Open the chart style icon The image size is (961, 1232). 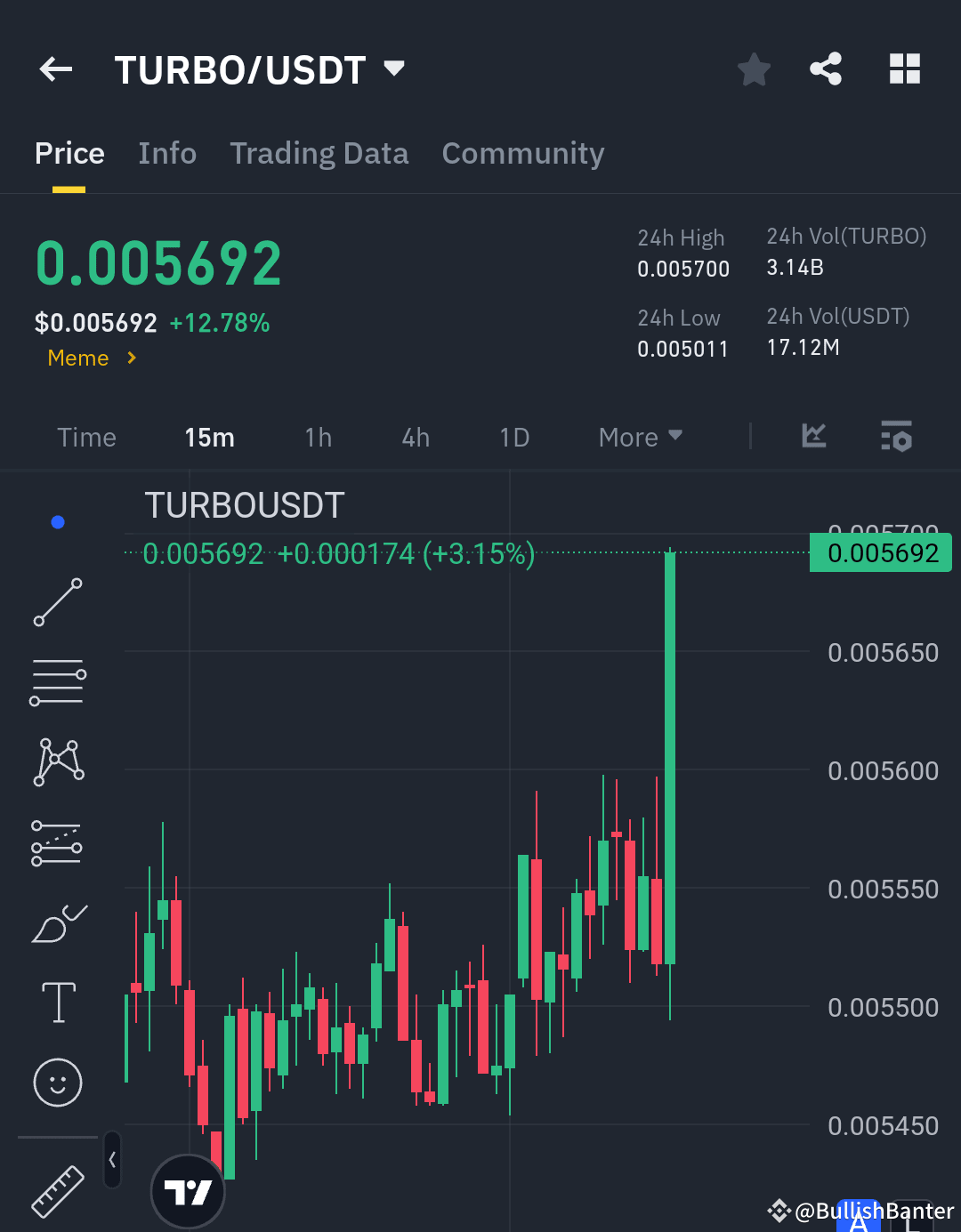coord(812,437)
